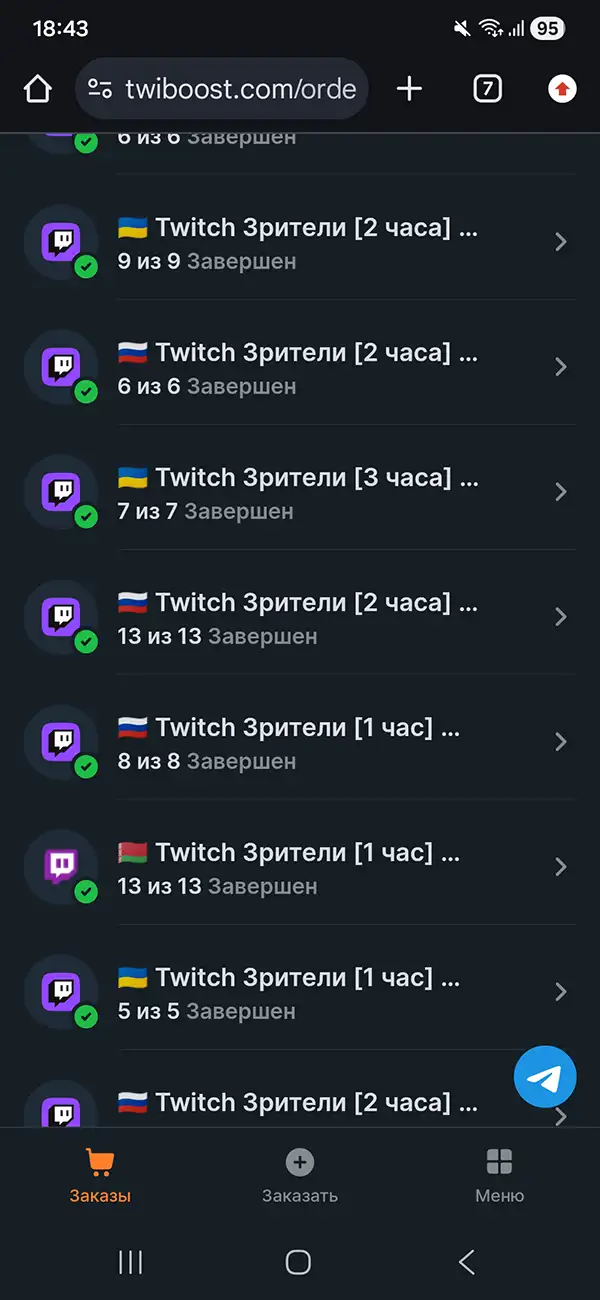
Task: Open the Меню tab
Action: 499,1176
